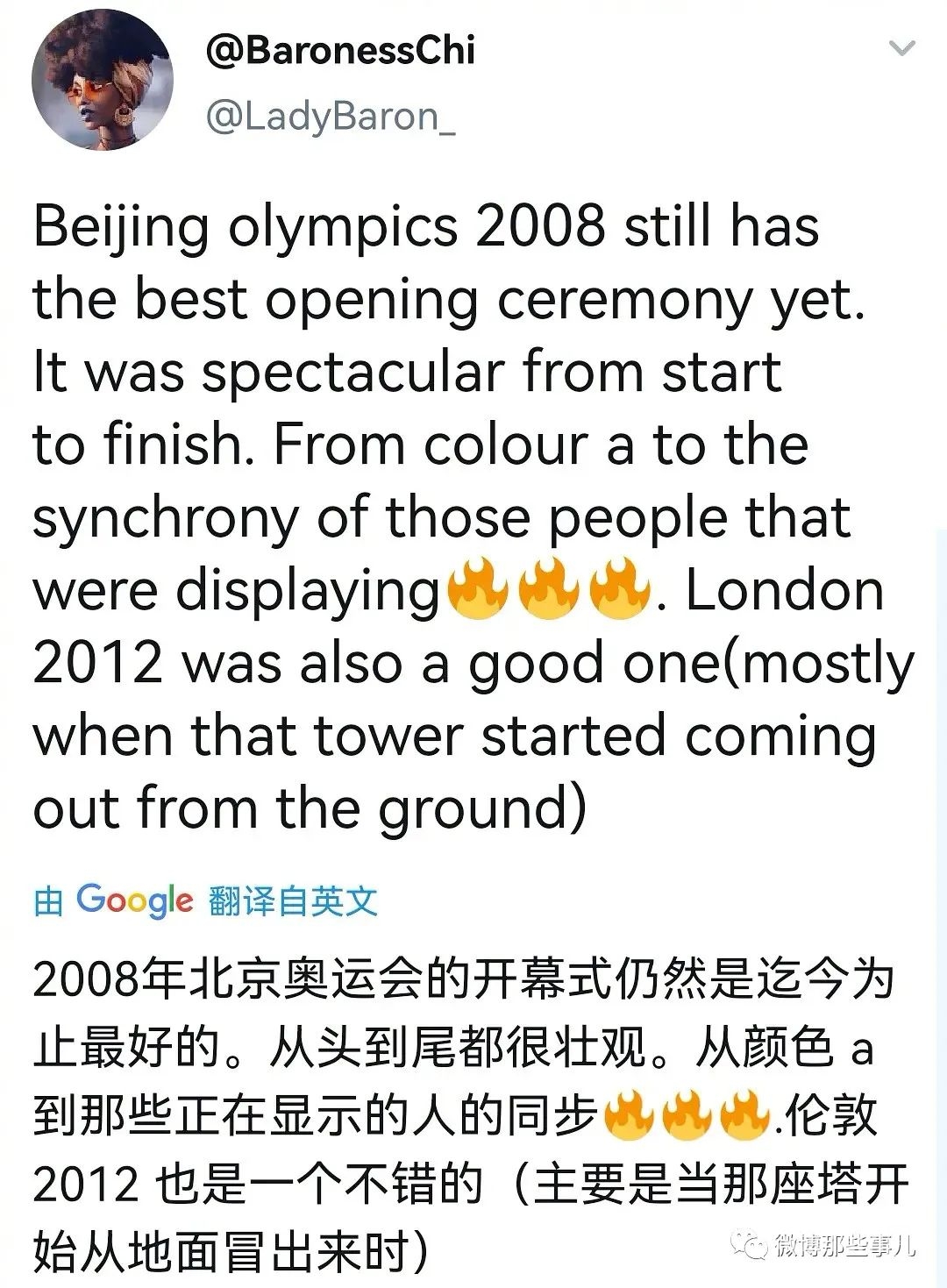Open the @LadyBaron_ profile
This screenshot has width=947, height=1288.
coord(331,117)
